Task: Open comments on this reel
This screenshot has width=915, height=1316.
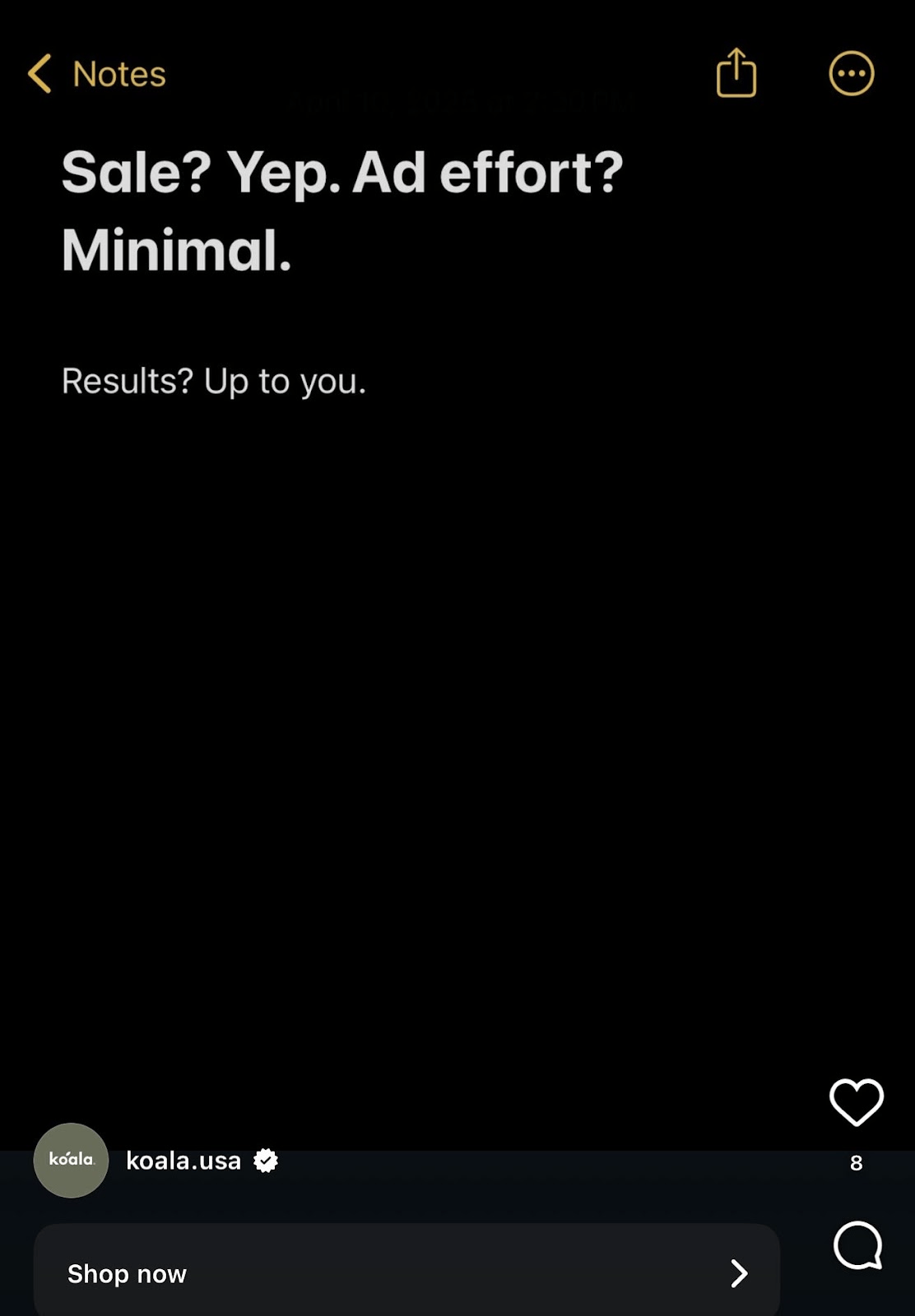Action: tap(857, 1245)
